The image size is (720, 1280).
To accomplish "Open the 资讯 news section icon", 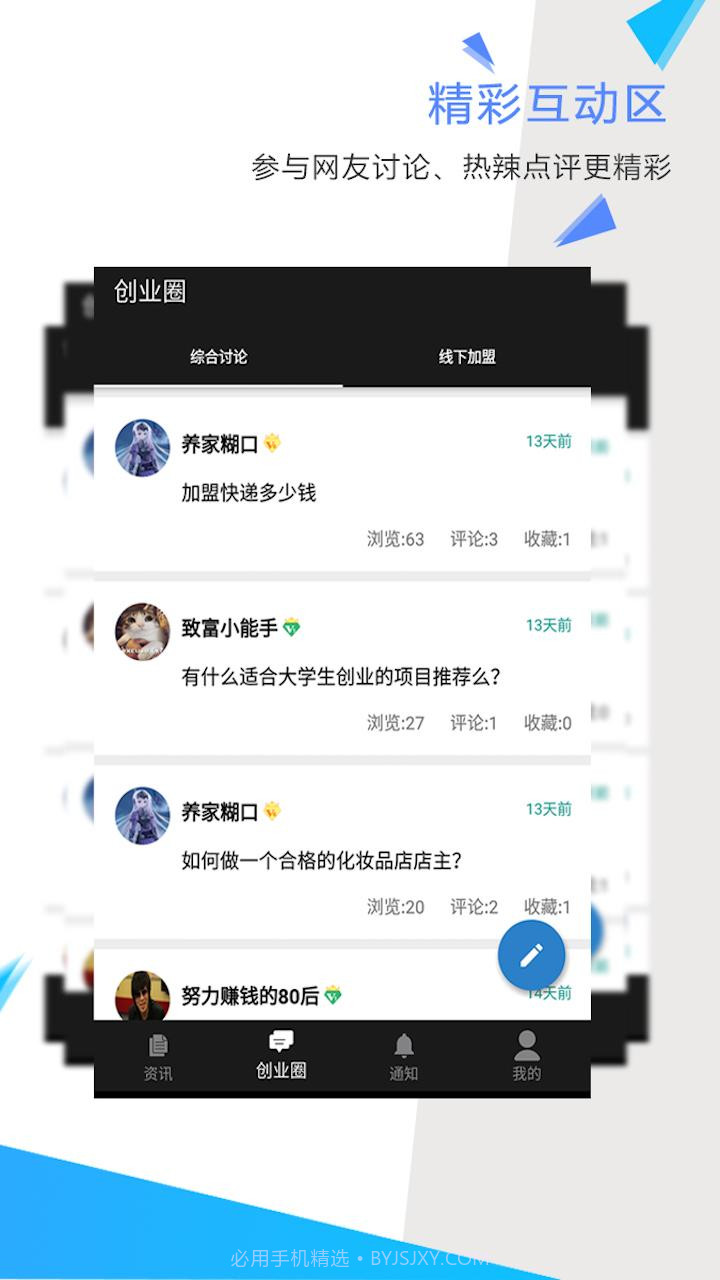I will click(157, 1050).
